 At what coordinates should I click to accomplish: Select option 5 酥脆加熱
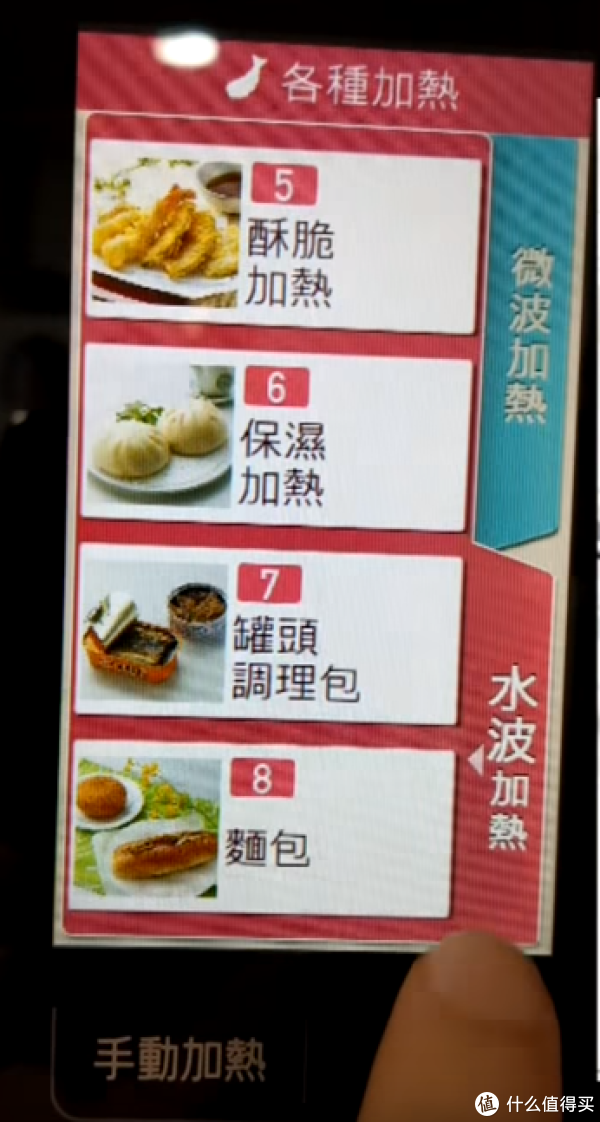pyautogui.click(x=284, y=234)
